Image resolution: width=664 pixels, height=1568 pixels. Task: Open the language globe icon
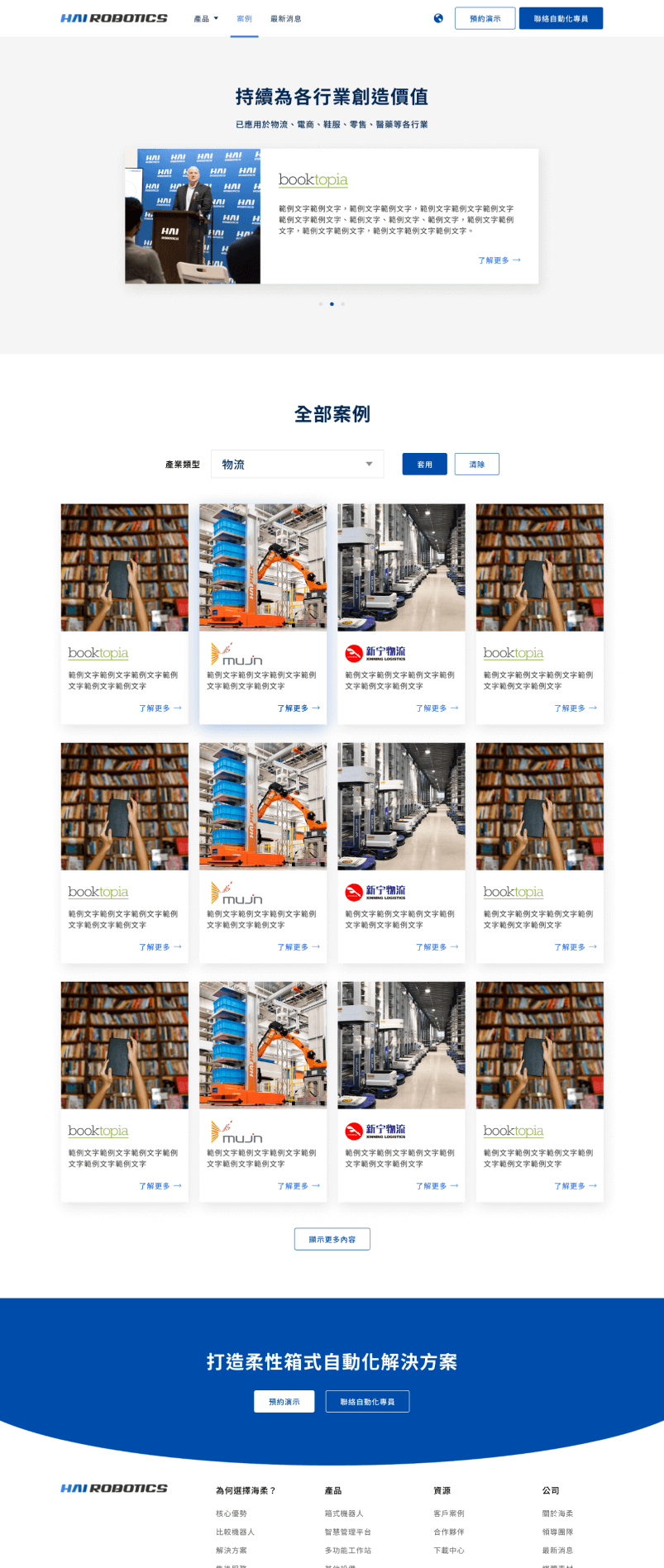[438, 18]
